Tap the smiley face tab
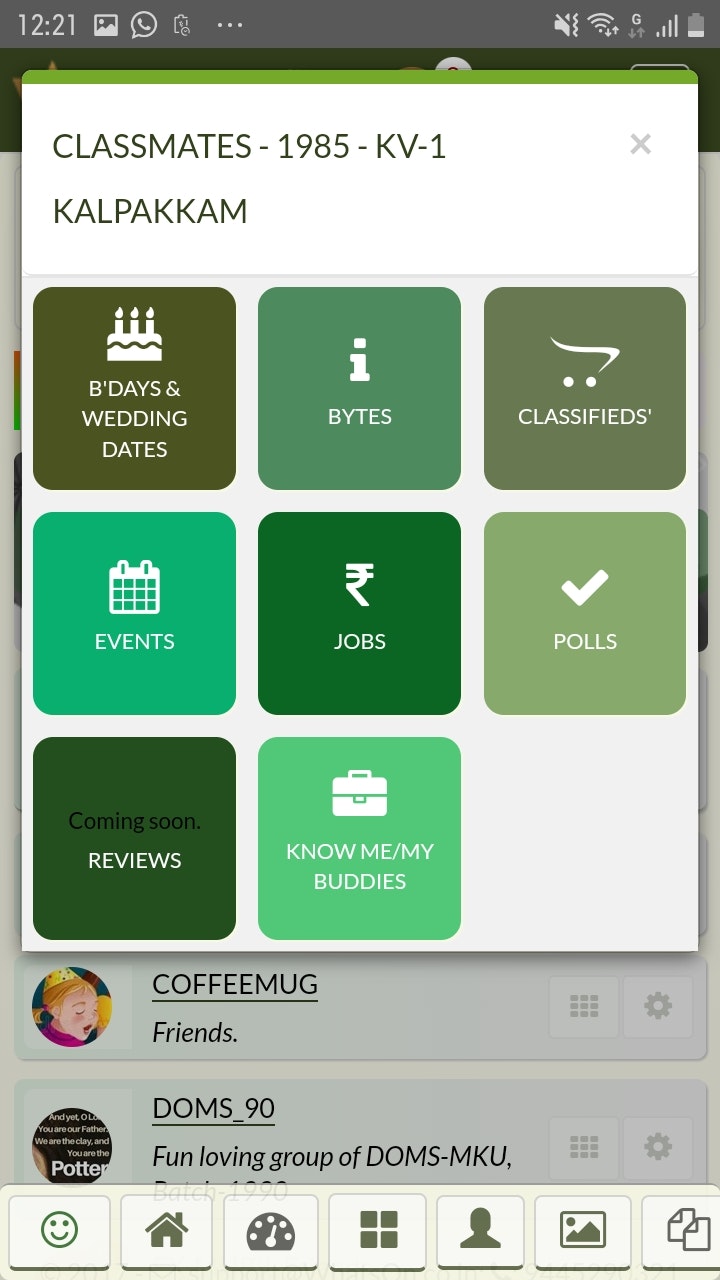720x1280 pixels. tap(60, 1230)
